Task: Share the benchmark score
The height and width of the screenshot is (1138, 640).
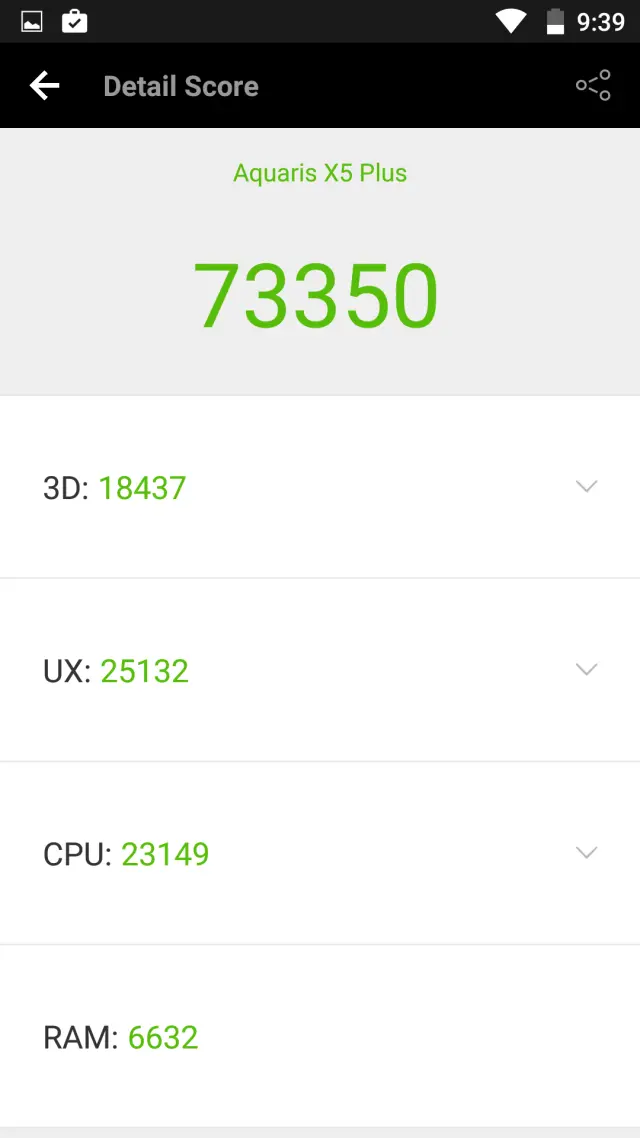Action: 593,86
